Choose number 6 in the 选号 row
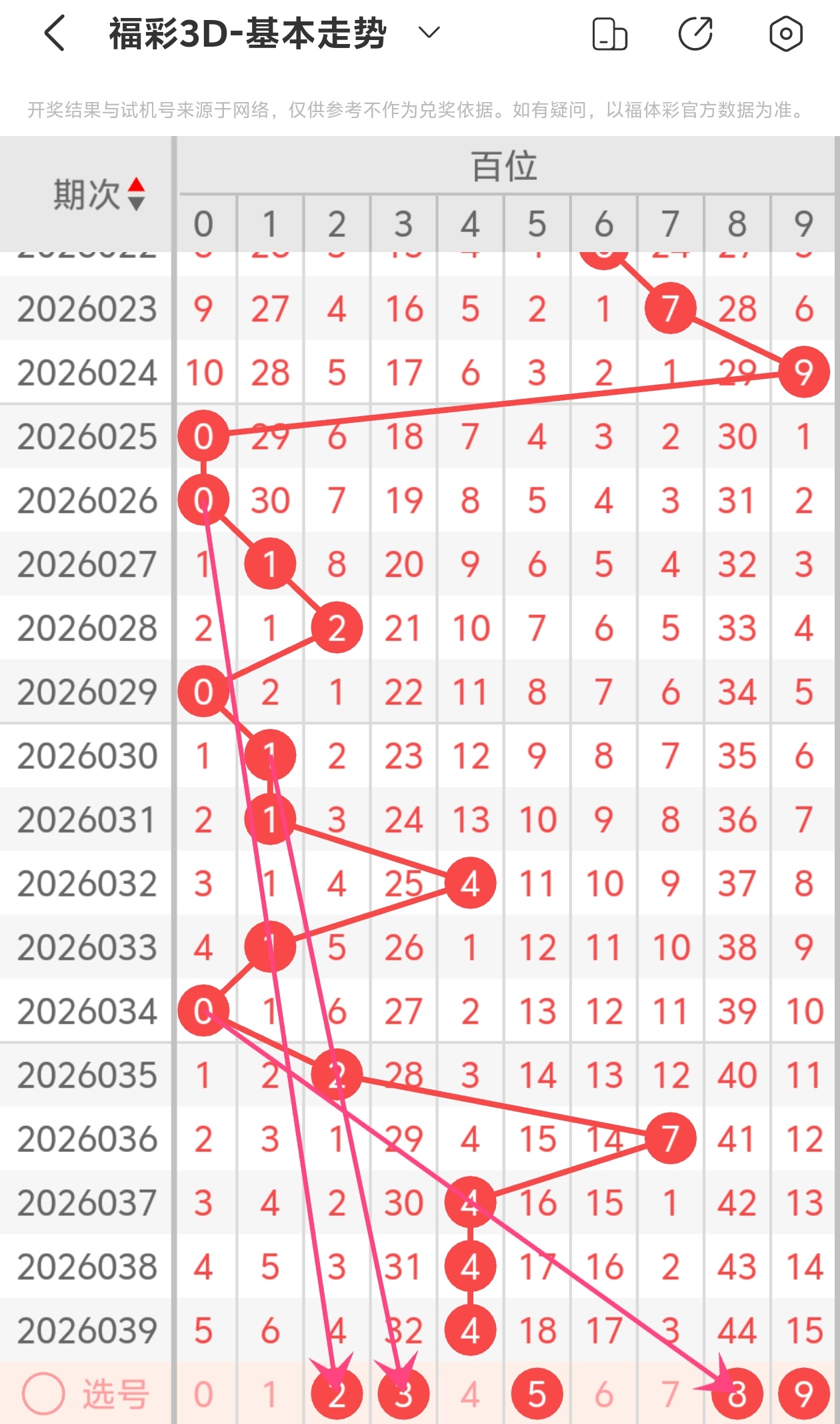Viewport: 840px width, 1424px height. click(x=603, y=1394)
